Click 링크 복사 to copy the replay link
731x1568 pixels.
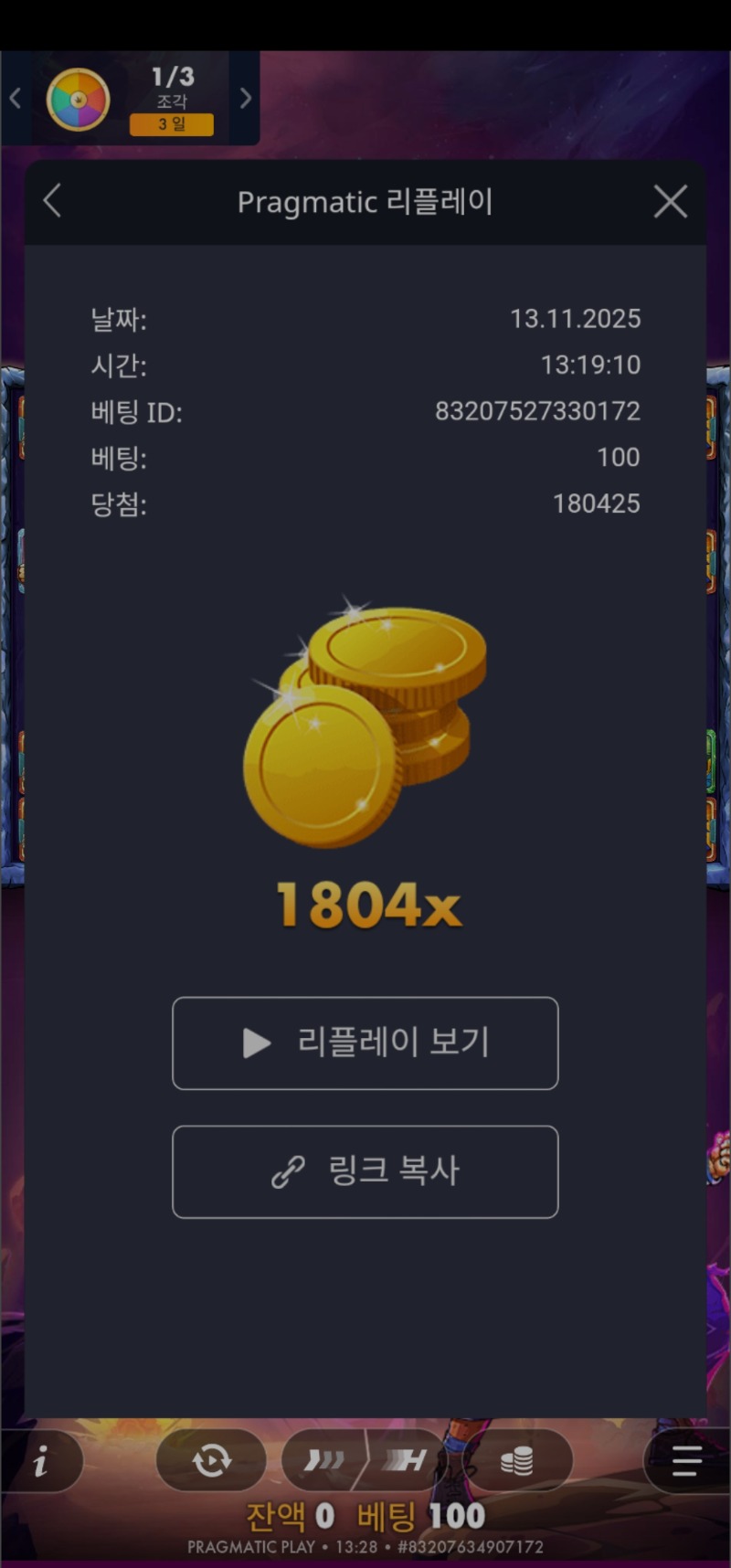tap(365, 1172)
